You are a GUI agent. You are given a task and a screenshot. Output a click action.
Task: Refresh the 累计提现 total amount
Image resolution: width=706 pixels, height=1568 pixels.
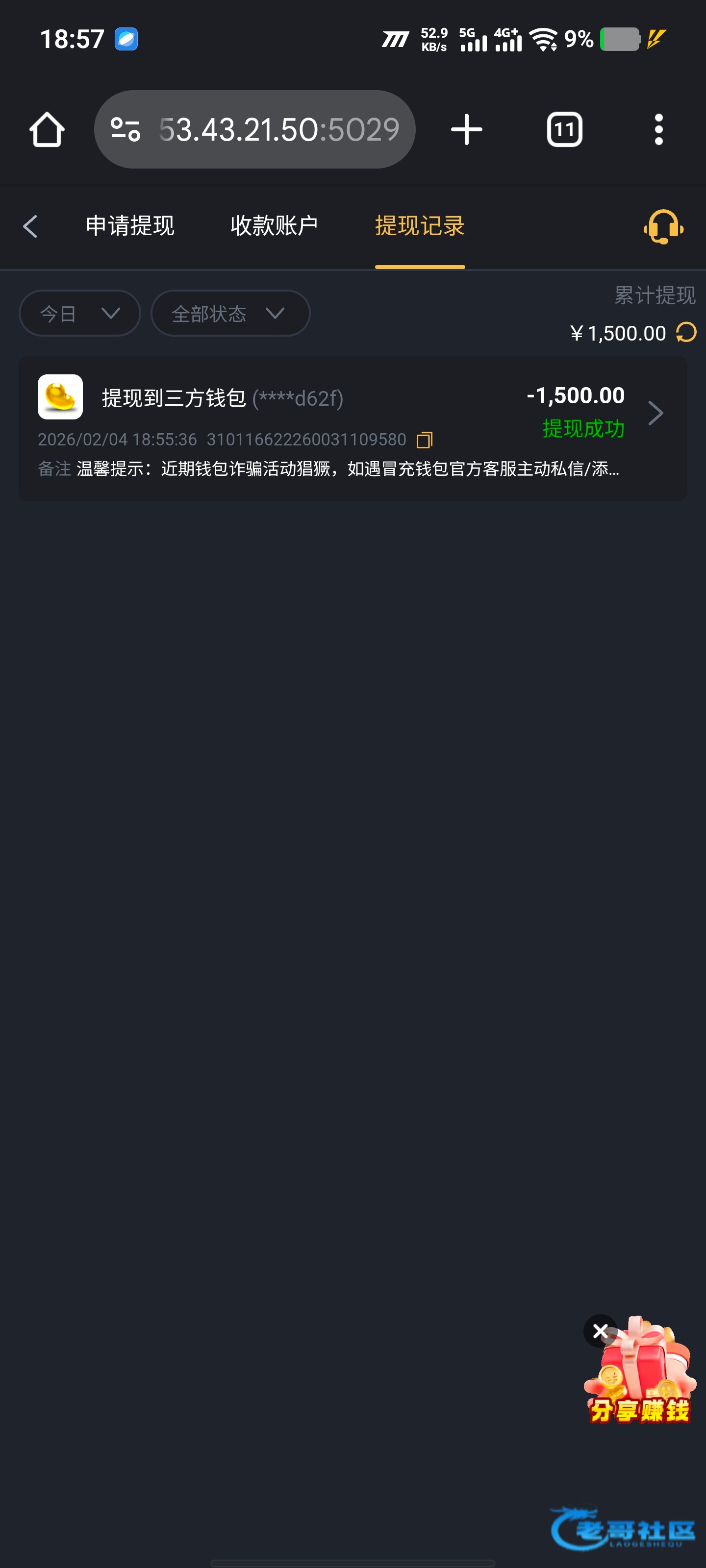click(x=686, y=332)
